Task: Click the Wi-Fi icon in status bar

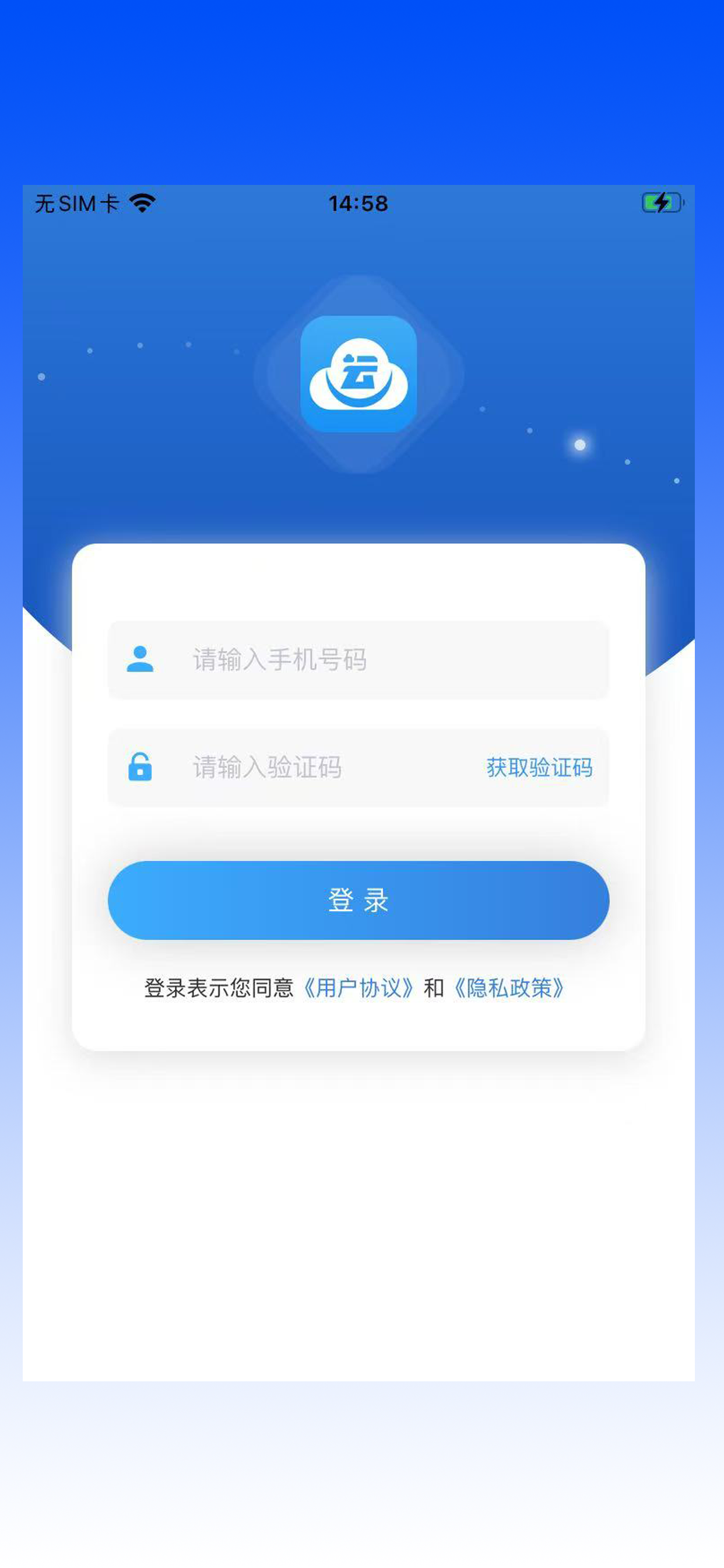Action: [x=142, y=201]
